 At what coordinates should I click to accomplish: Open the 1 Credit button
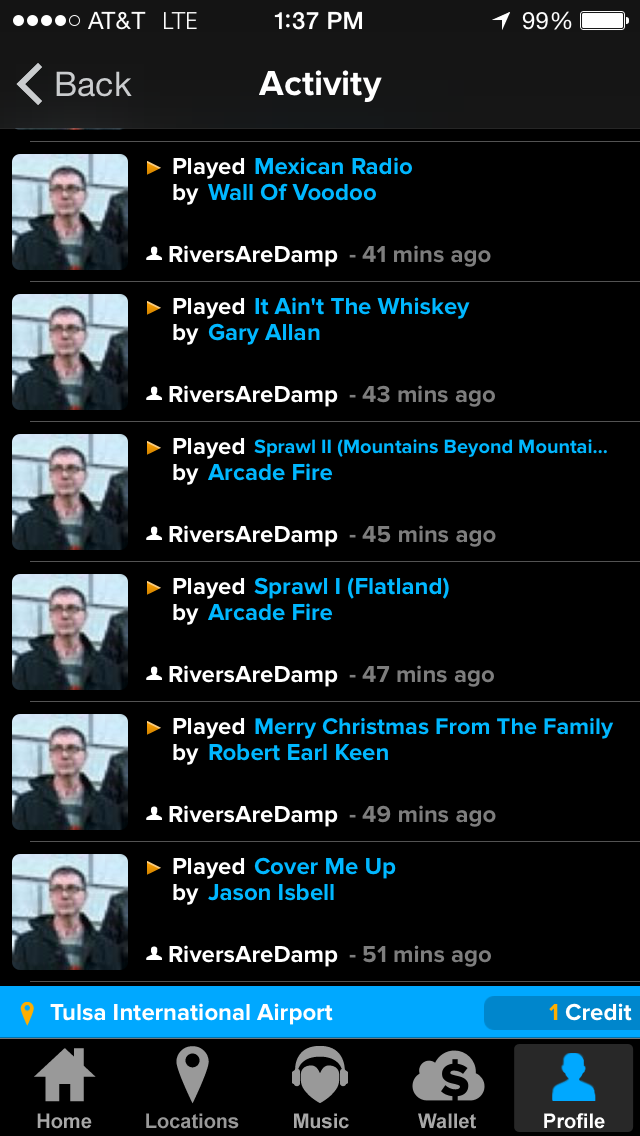point(562,1012)
